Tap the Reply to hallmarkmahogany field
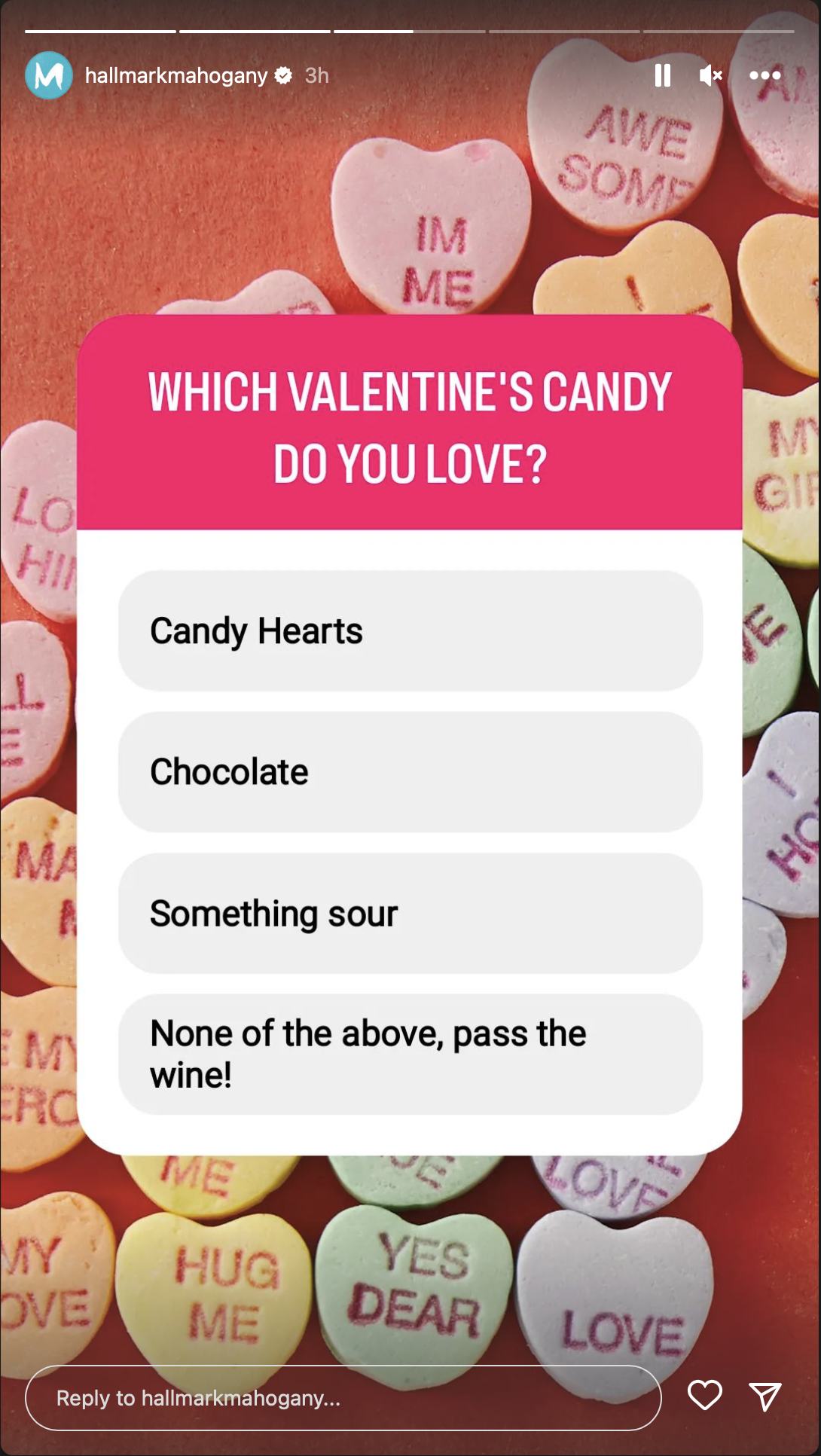821x1456 pixels. tap(343, 1398)
